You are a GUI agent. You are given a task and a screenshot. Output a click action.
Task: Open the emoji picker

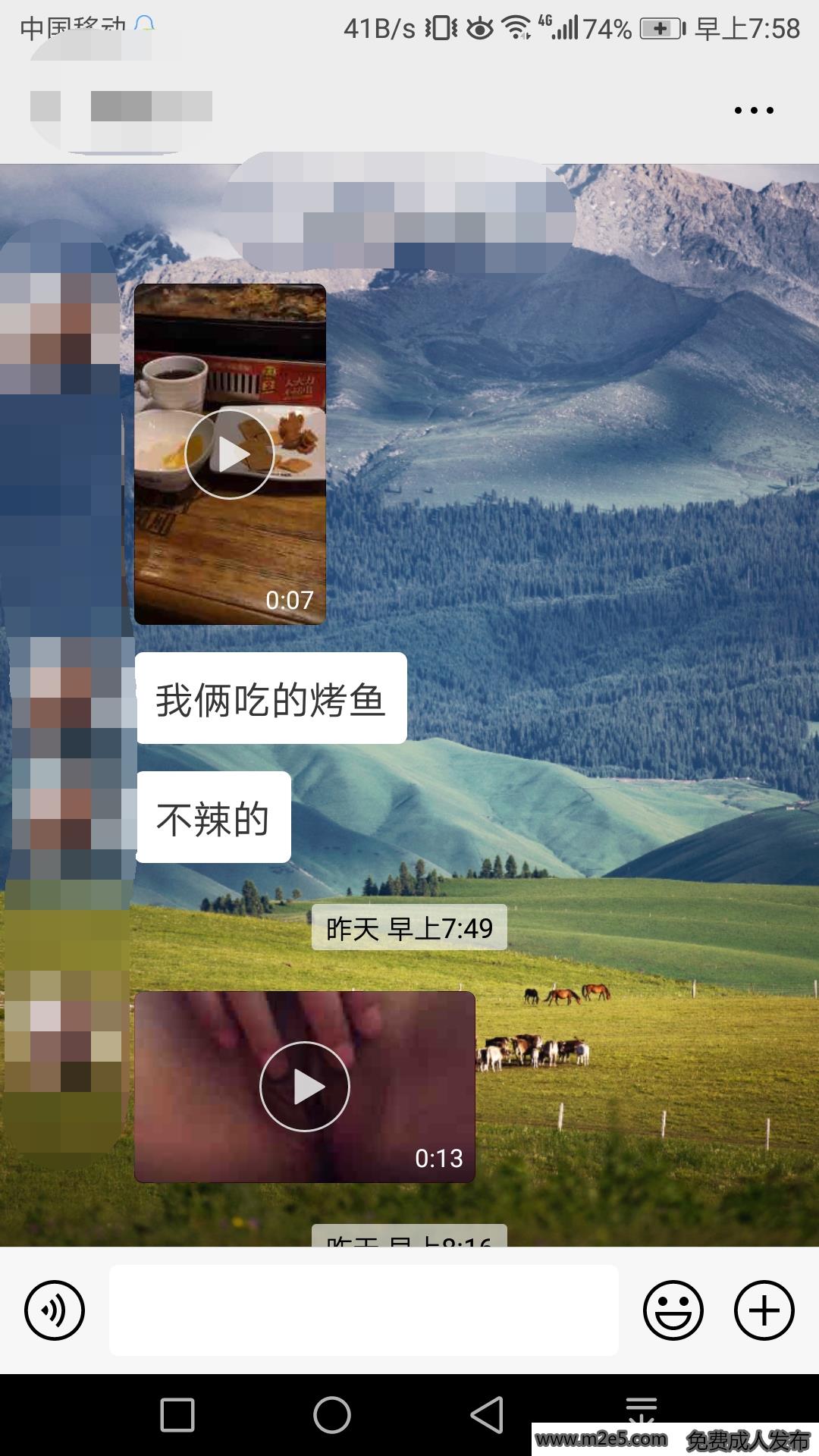tap(673, 1310)
